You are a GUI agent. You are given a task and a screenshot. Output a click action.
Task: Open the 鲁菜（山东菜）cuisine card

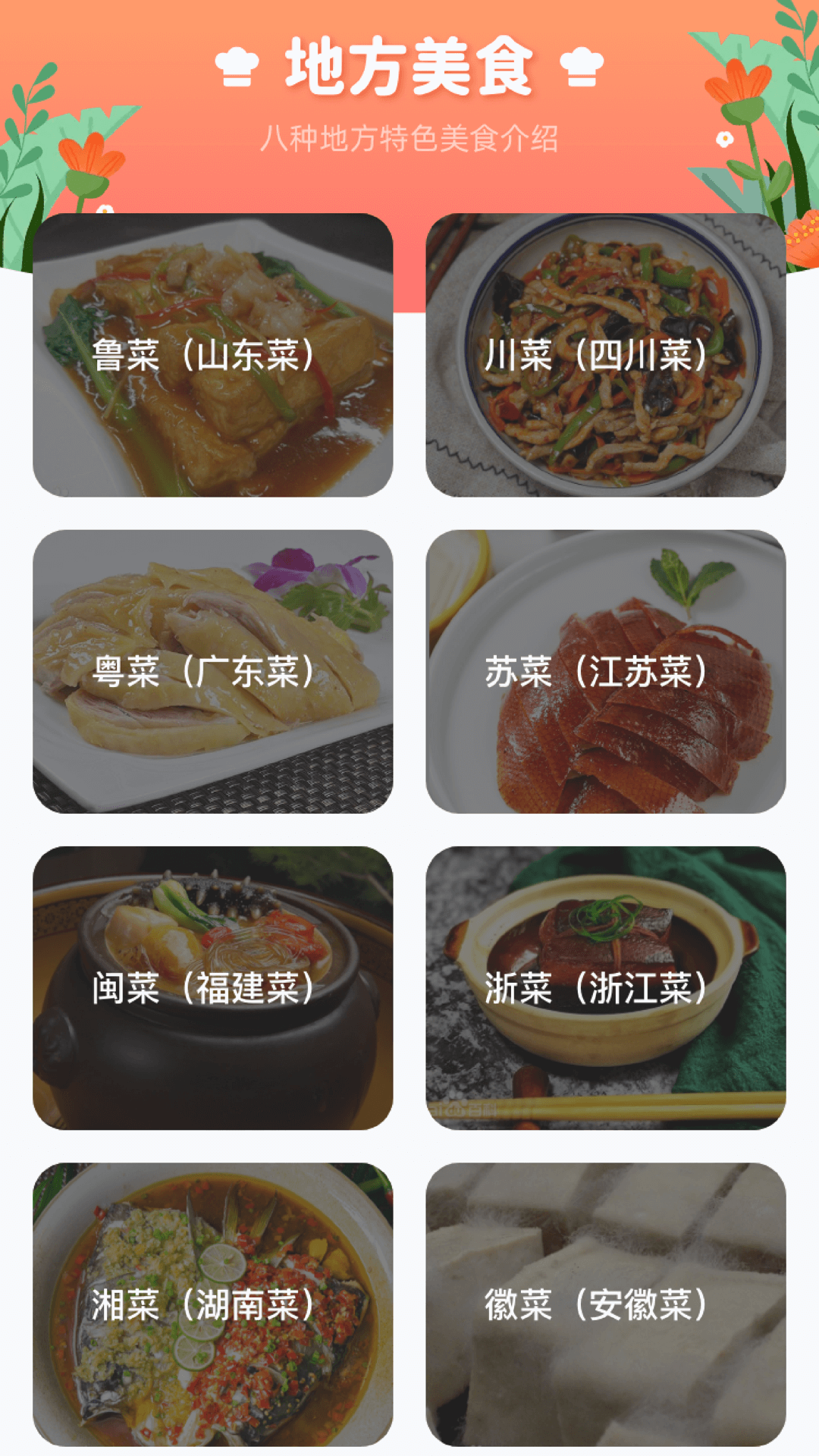(212, 355)
